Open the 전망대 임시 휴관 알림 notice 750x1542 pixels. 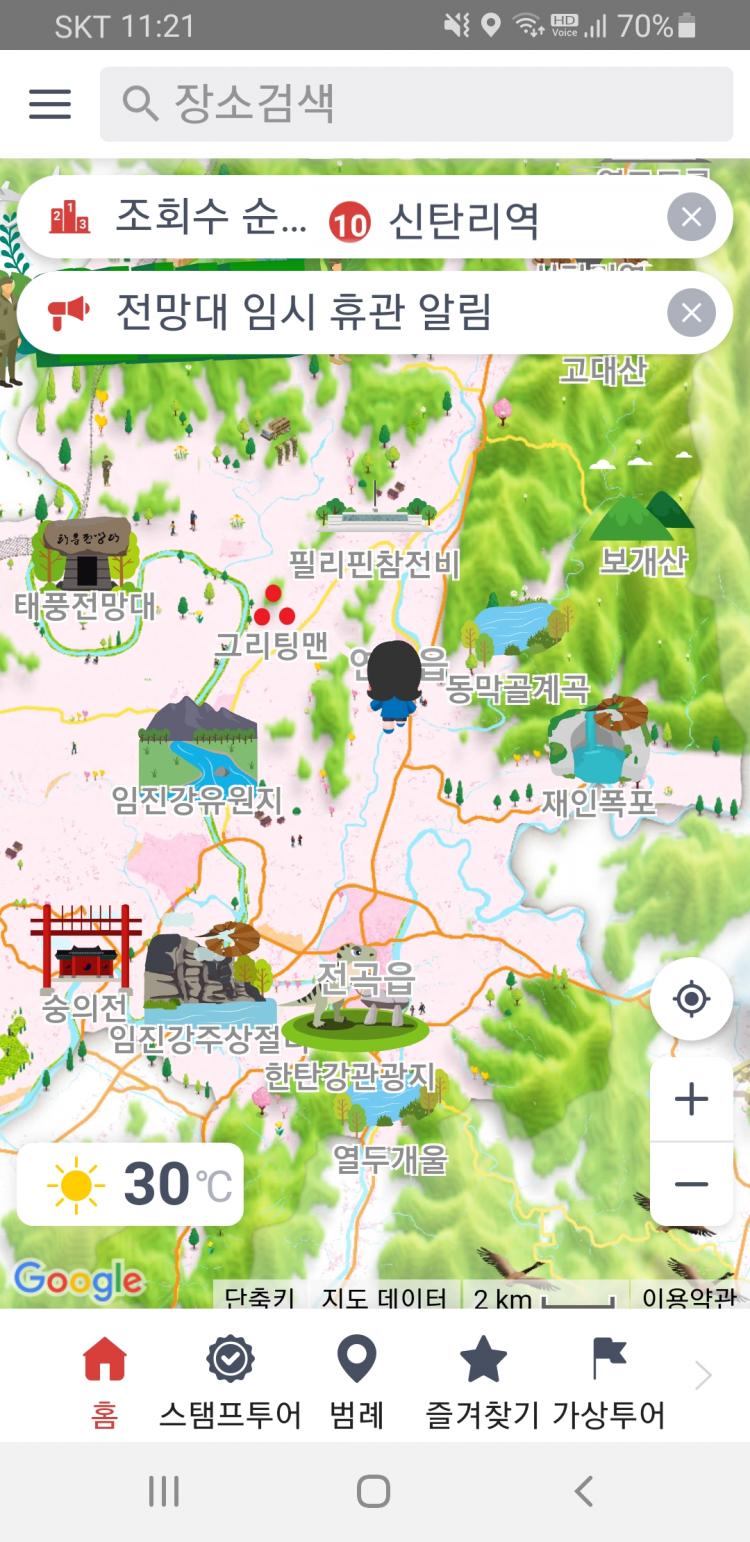pos(330,313)
